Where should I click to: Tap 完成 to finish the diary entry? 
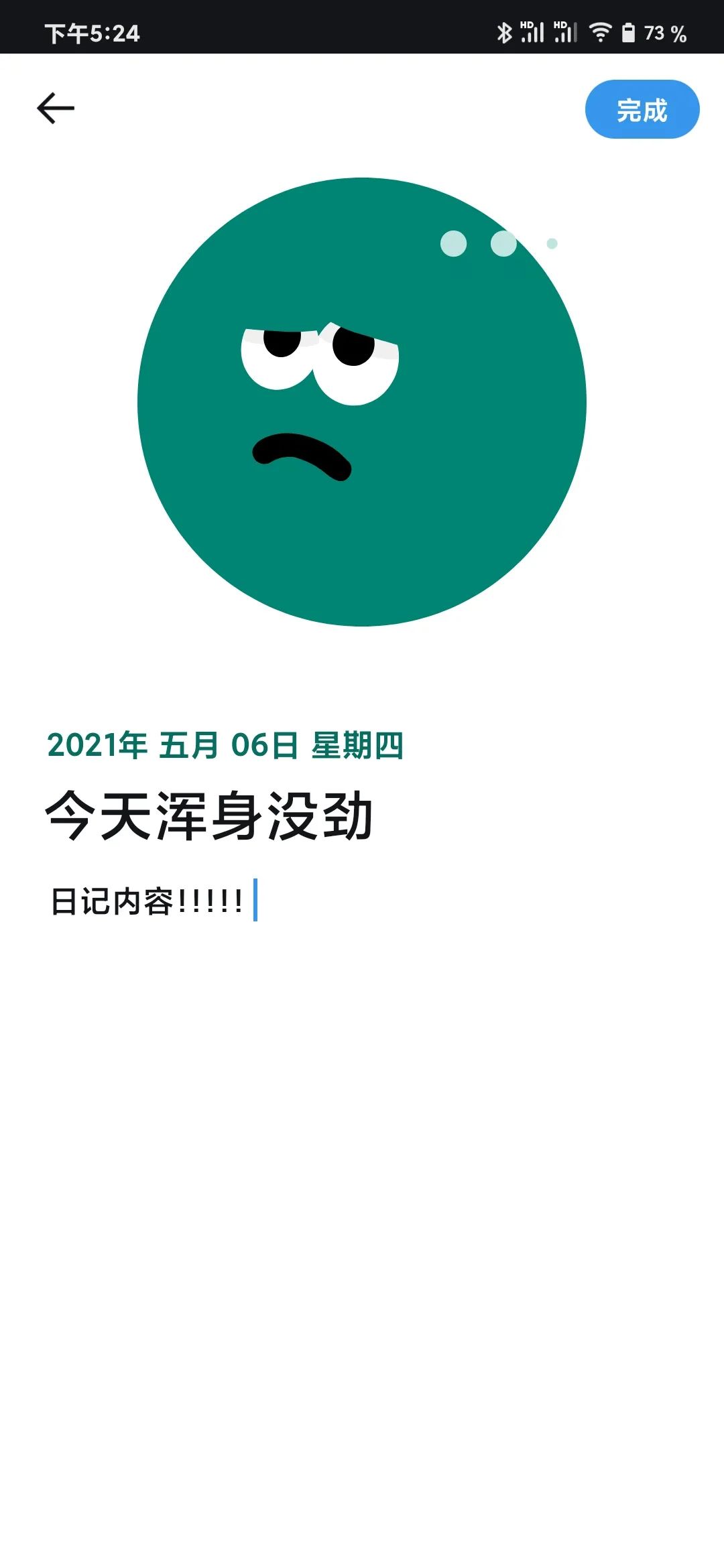(642, 110)
